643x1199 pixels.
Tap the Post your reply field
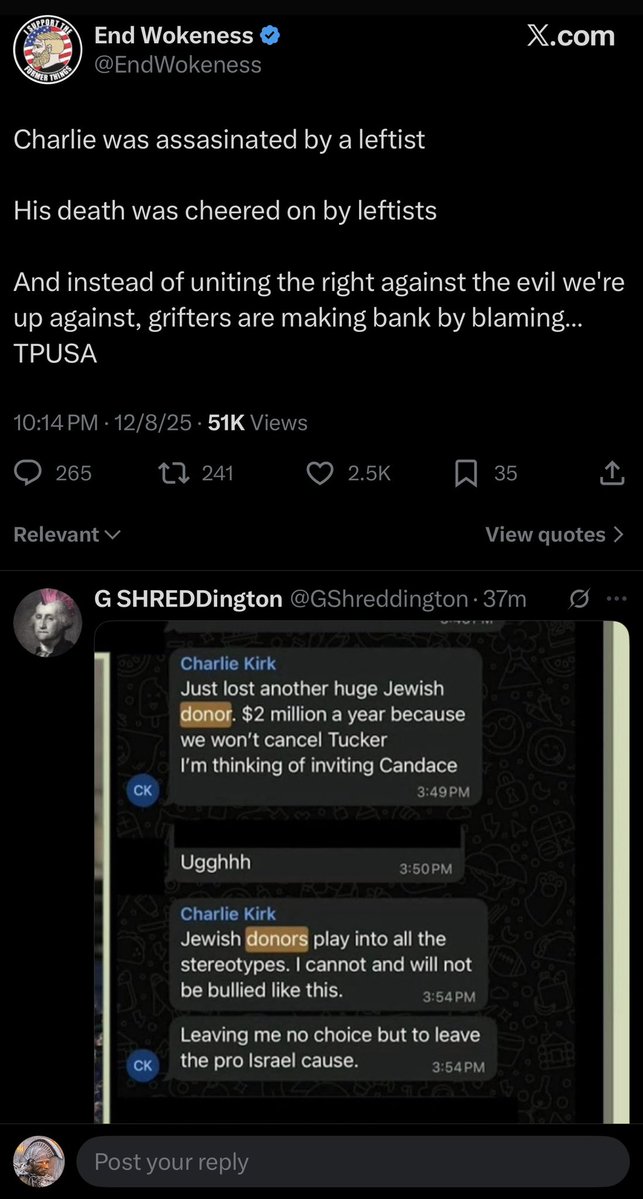tap(350, 1162)
